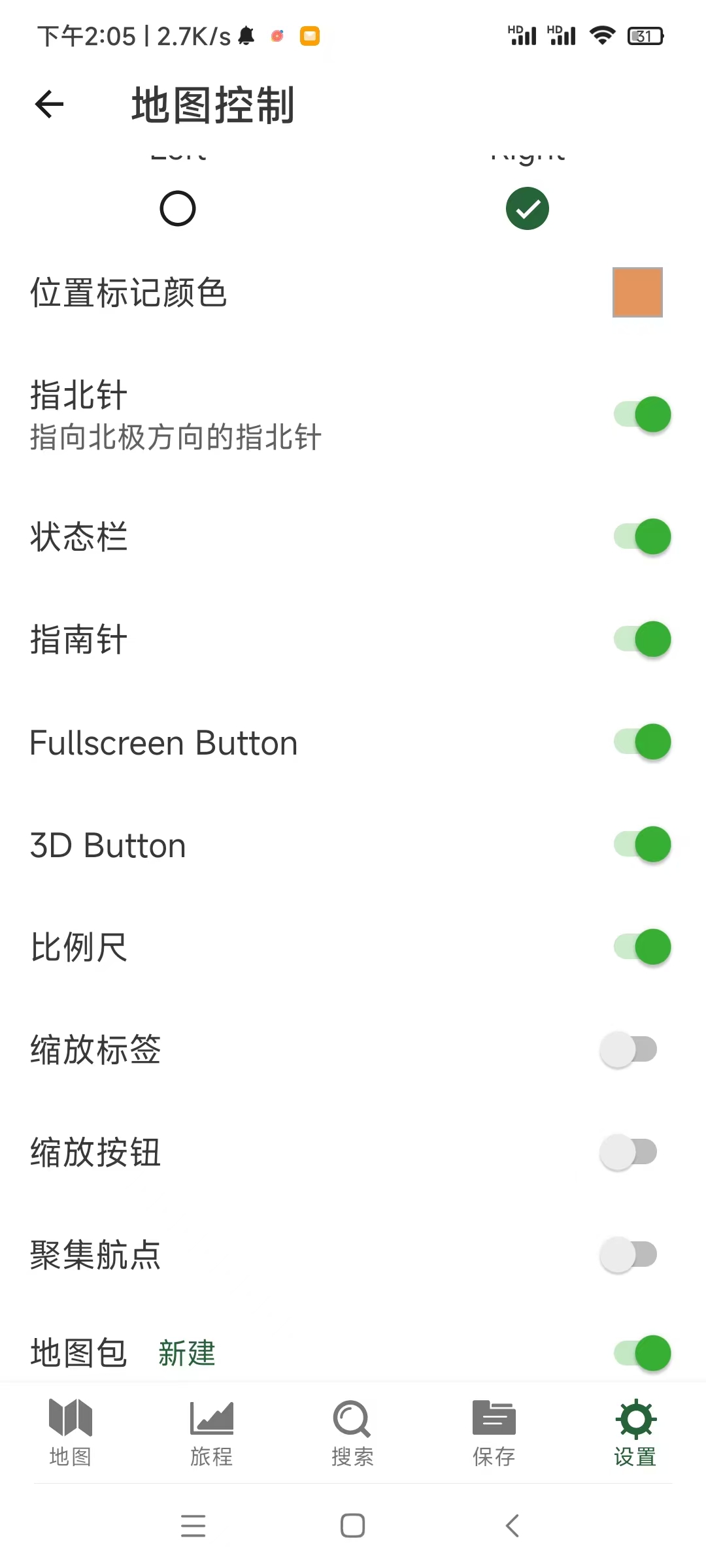Disable the Fullscreen Button toggle
Screen dimensions: 706x1568
642,742
